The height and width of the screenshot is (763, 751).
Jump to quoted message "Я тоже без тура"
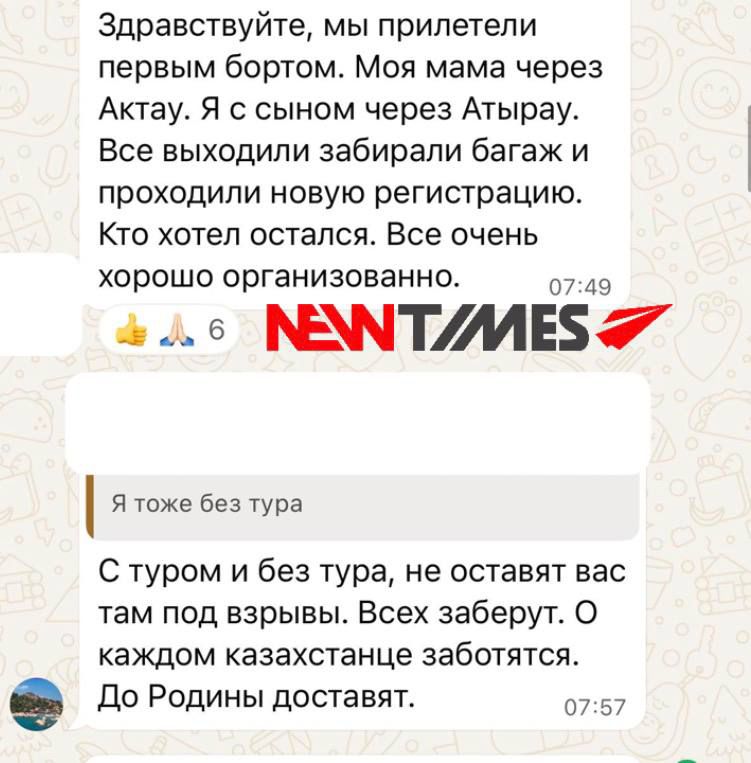click(362, 505)
